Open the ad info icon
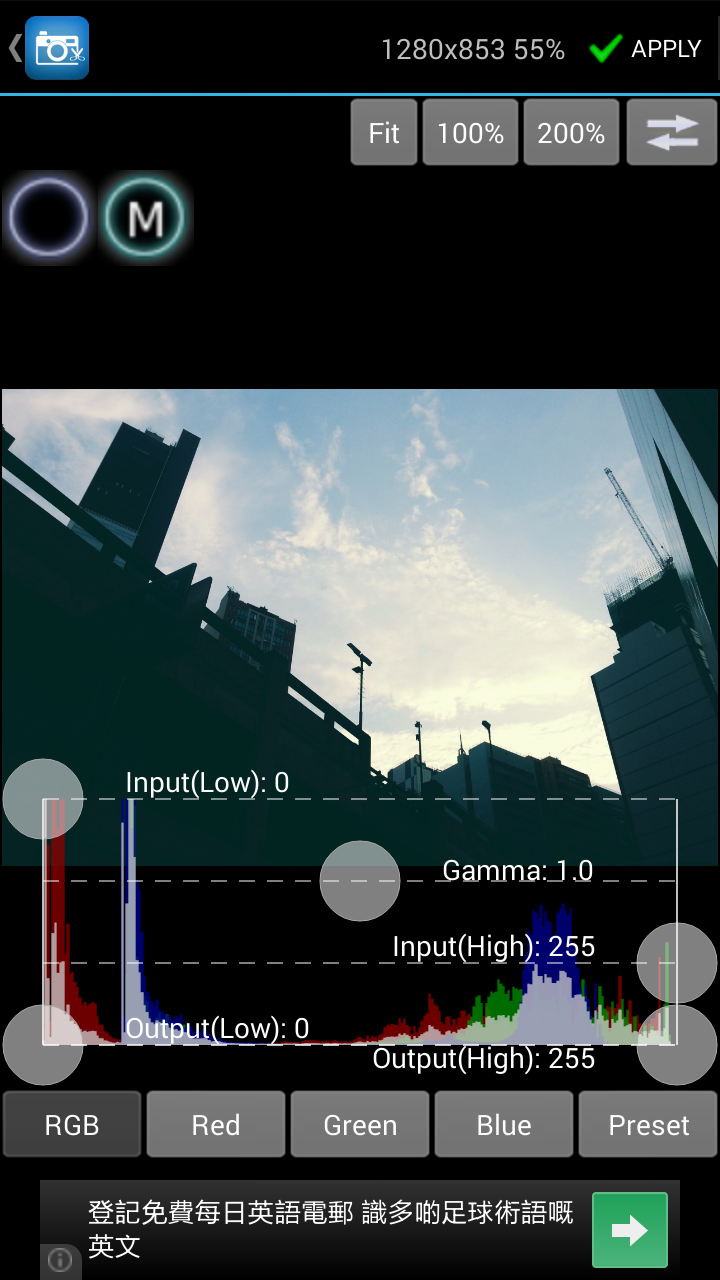This screenshot has width=720, height=1280. click(x=59, y=1261)
